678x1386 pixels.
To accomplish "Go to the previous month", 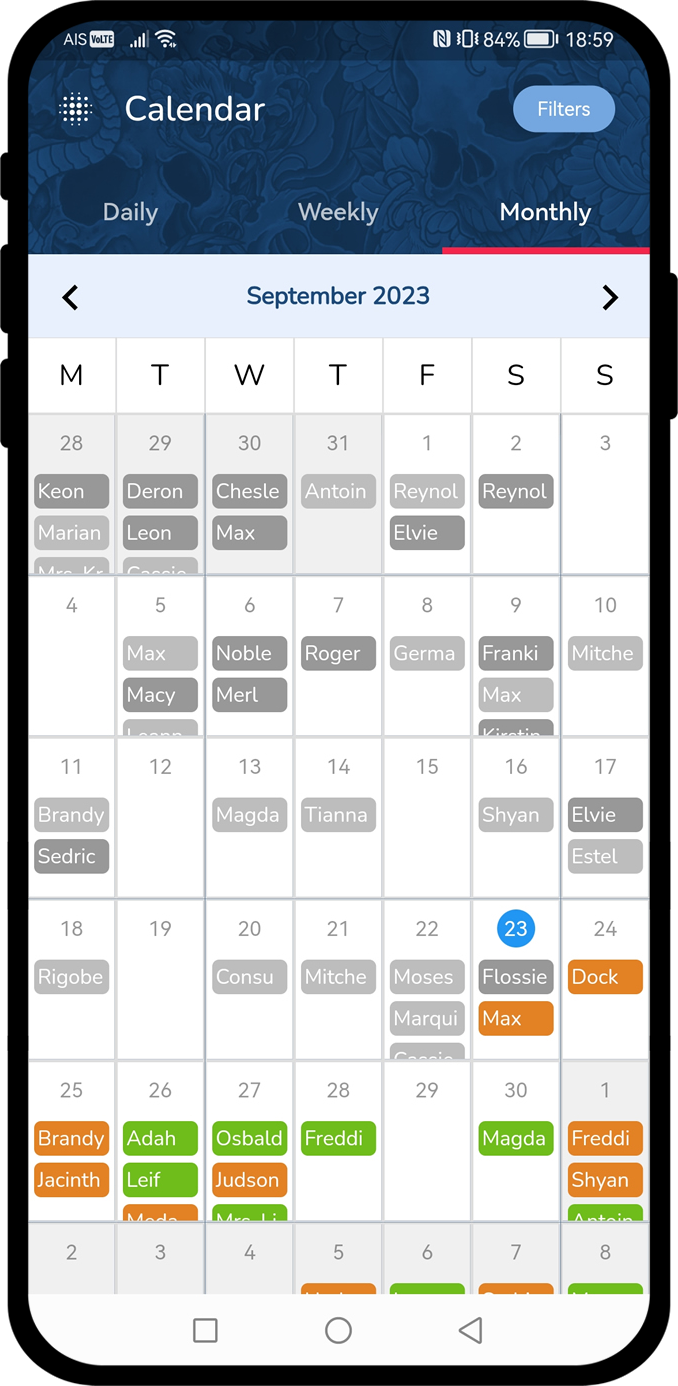I will [x=70, y=297].
